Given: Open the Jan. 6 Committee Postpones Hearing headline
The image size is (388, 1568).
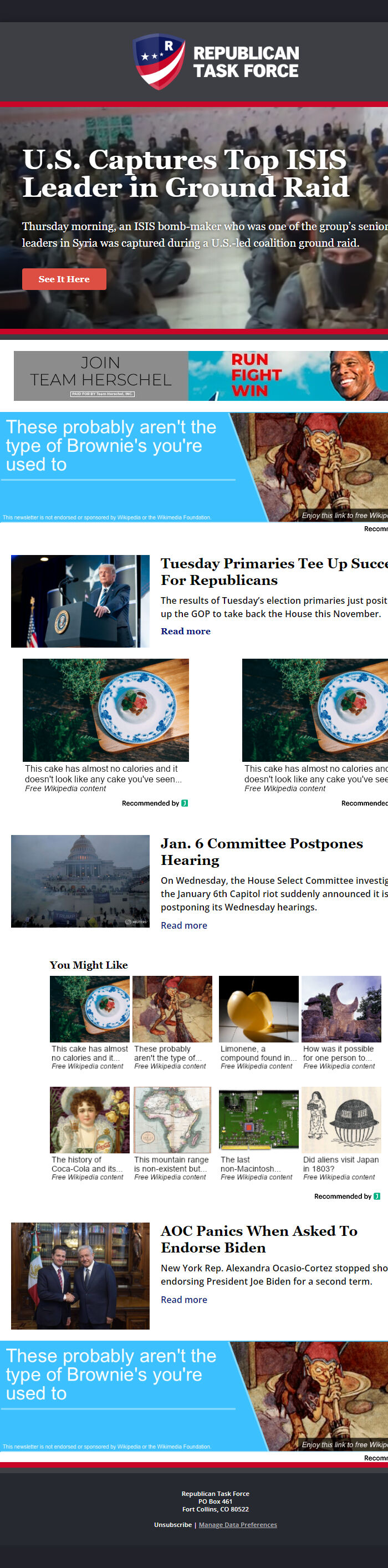Looking at the screenshot, I should point(262,852).
